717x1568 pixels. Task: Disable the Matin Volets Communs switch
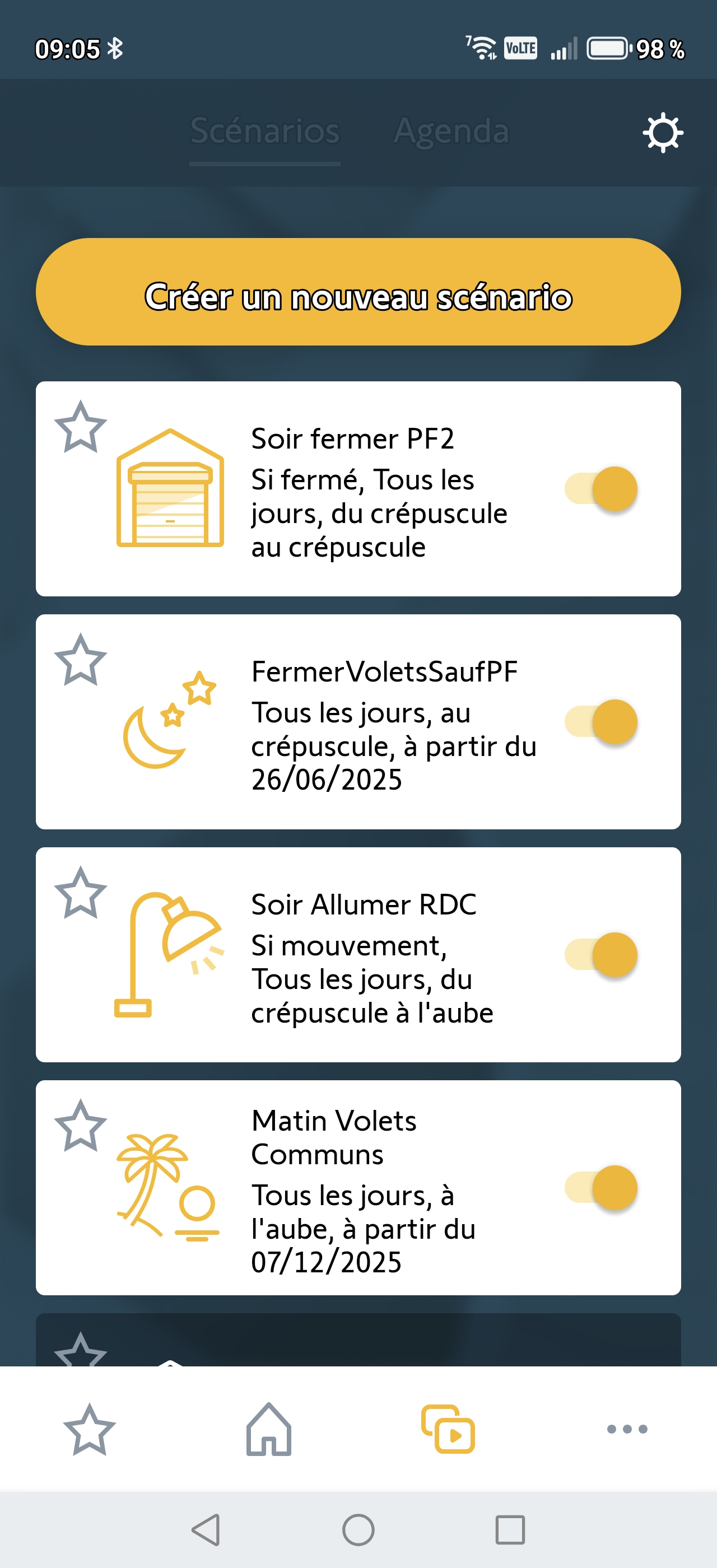pyautogui.click(x=602, y=1188)
